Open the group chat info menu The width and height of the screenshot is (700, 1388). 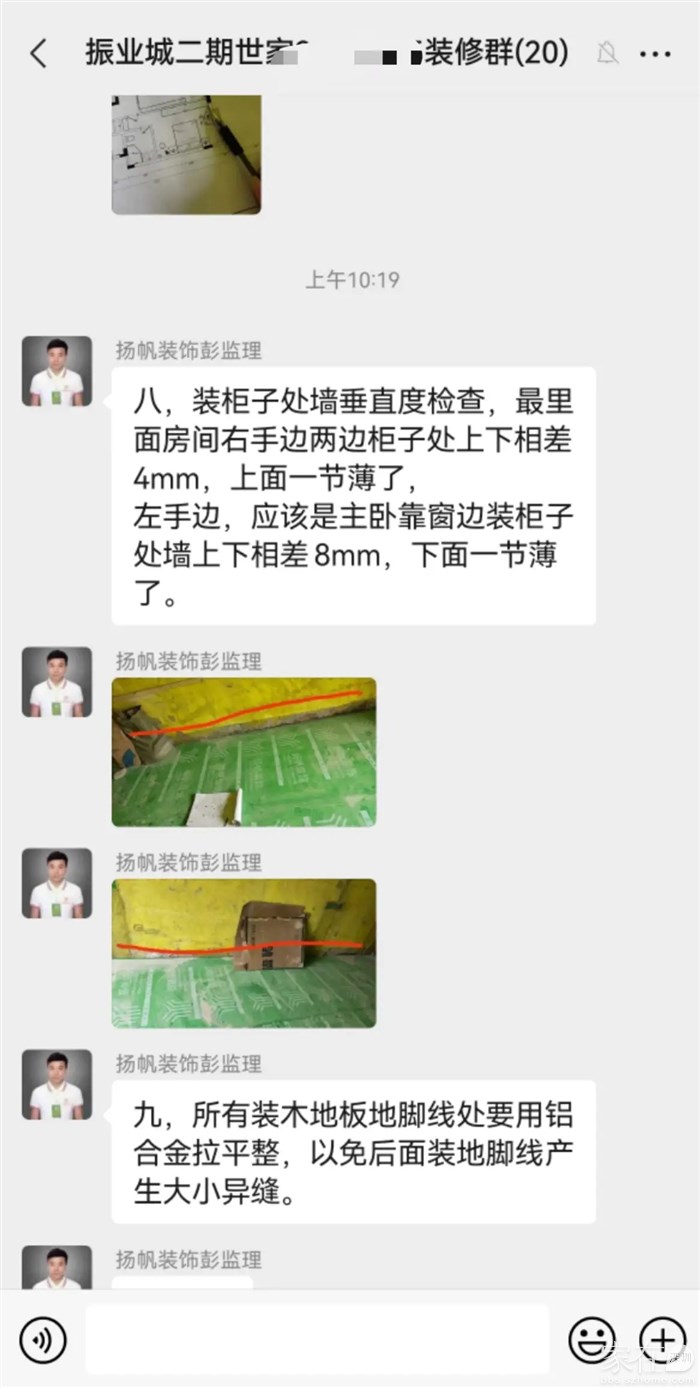[655, 53]
